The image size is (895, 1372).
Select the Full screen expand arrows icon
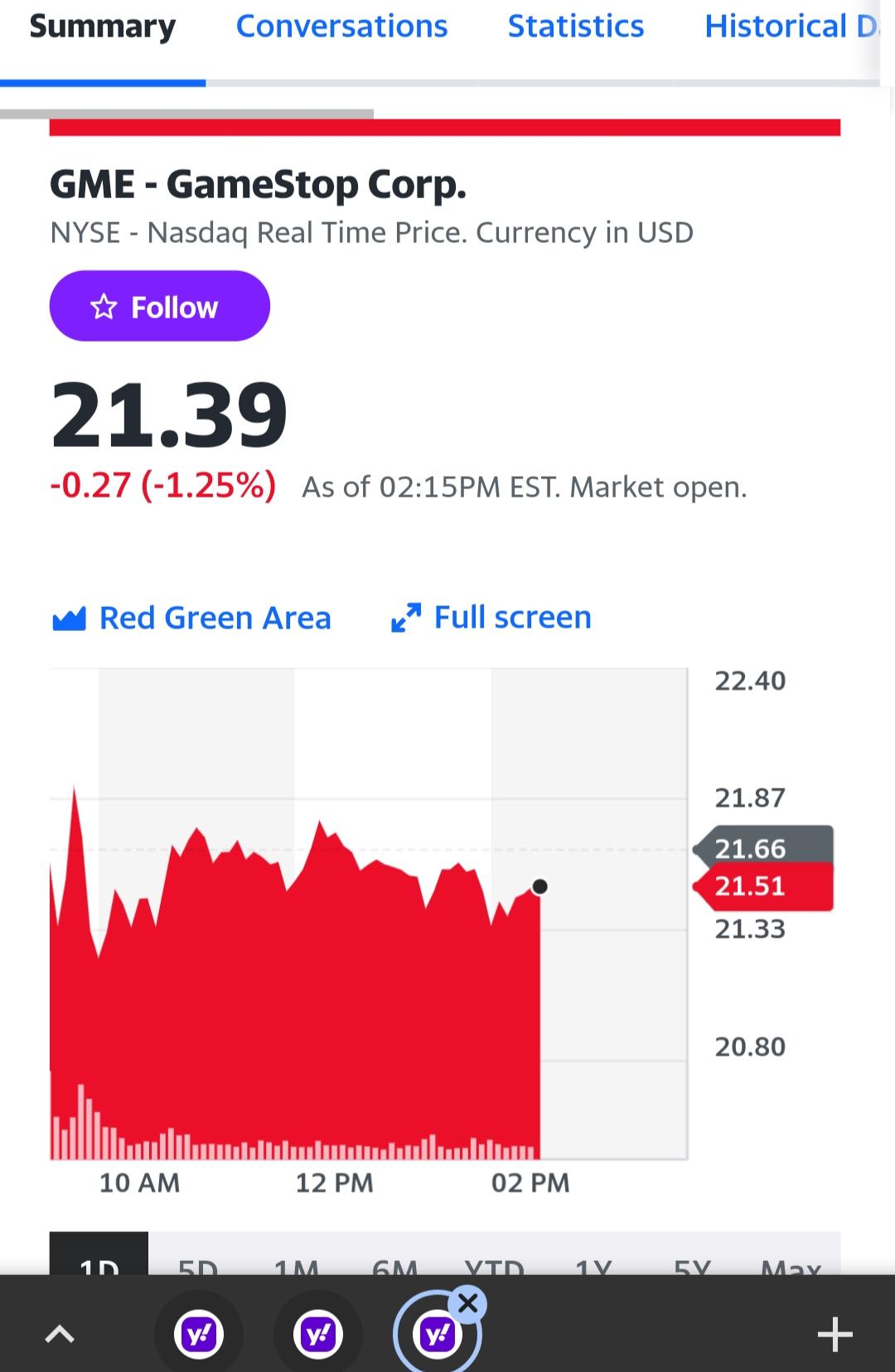point(407,616)
